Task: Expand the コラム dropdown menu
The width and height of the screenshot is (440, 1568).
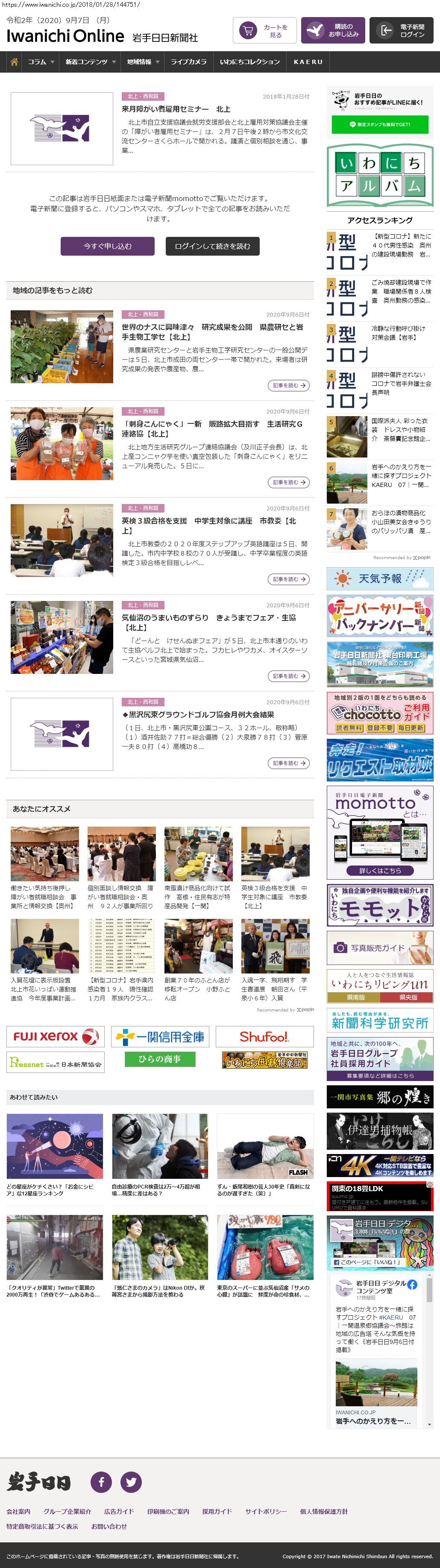Action: point(41,62)
